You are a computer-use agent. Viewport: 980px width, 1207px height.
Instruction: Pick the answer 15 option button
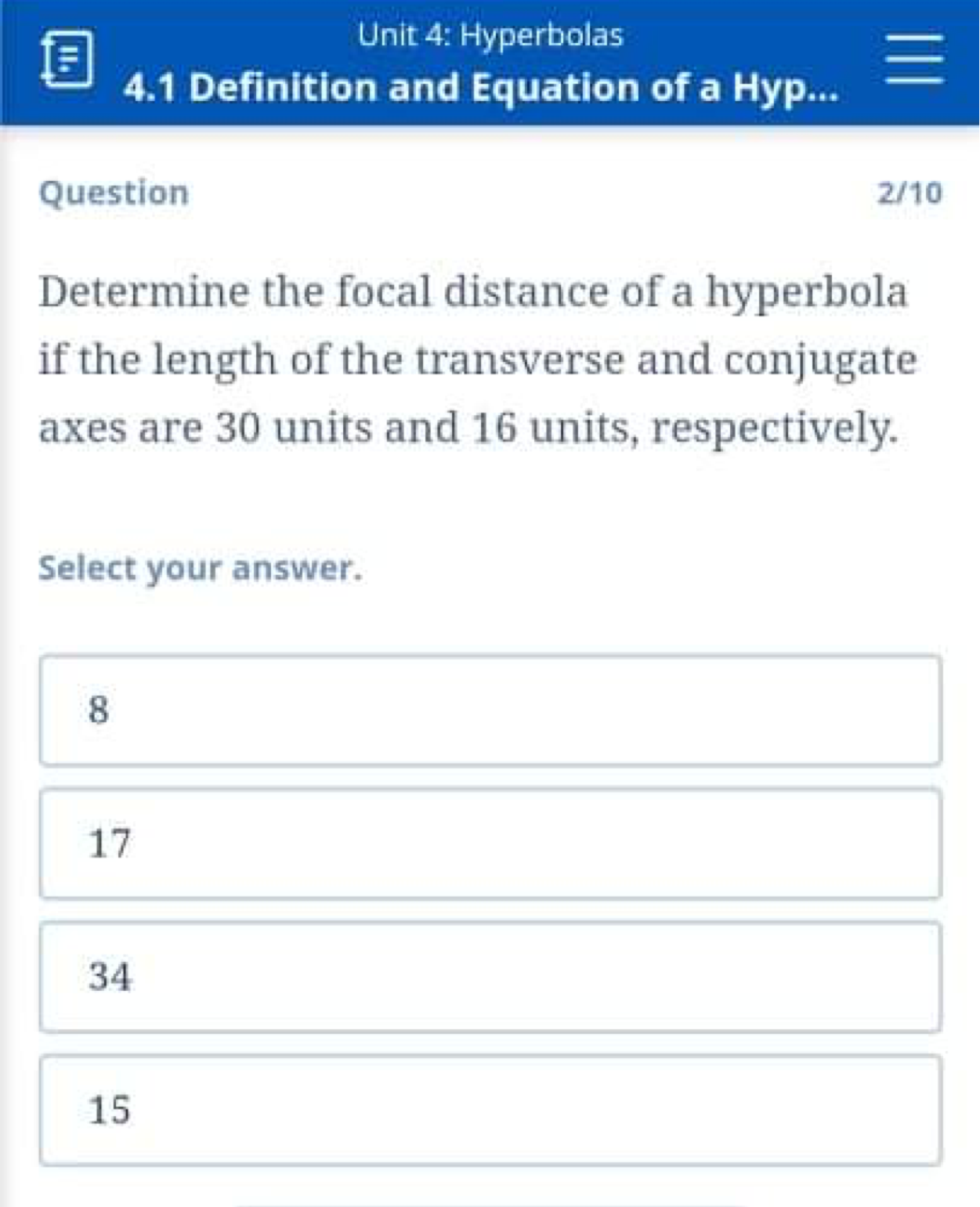490,1111
